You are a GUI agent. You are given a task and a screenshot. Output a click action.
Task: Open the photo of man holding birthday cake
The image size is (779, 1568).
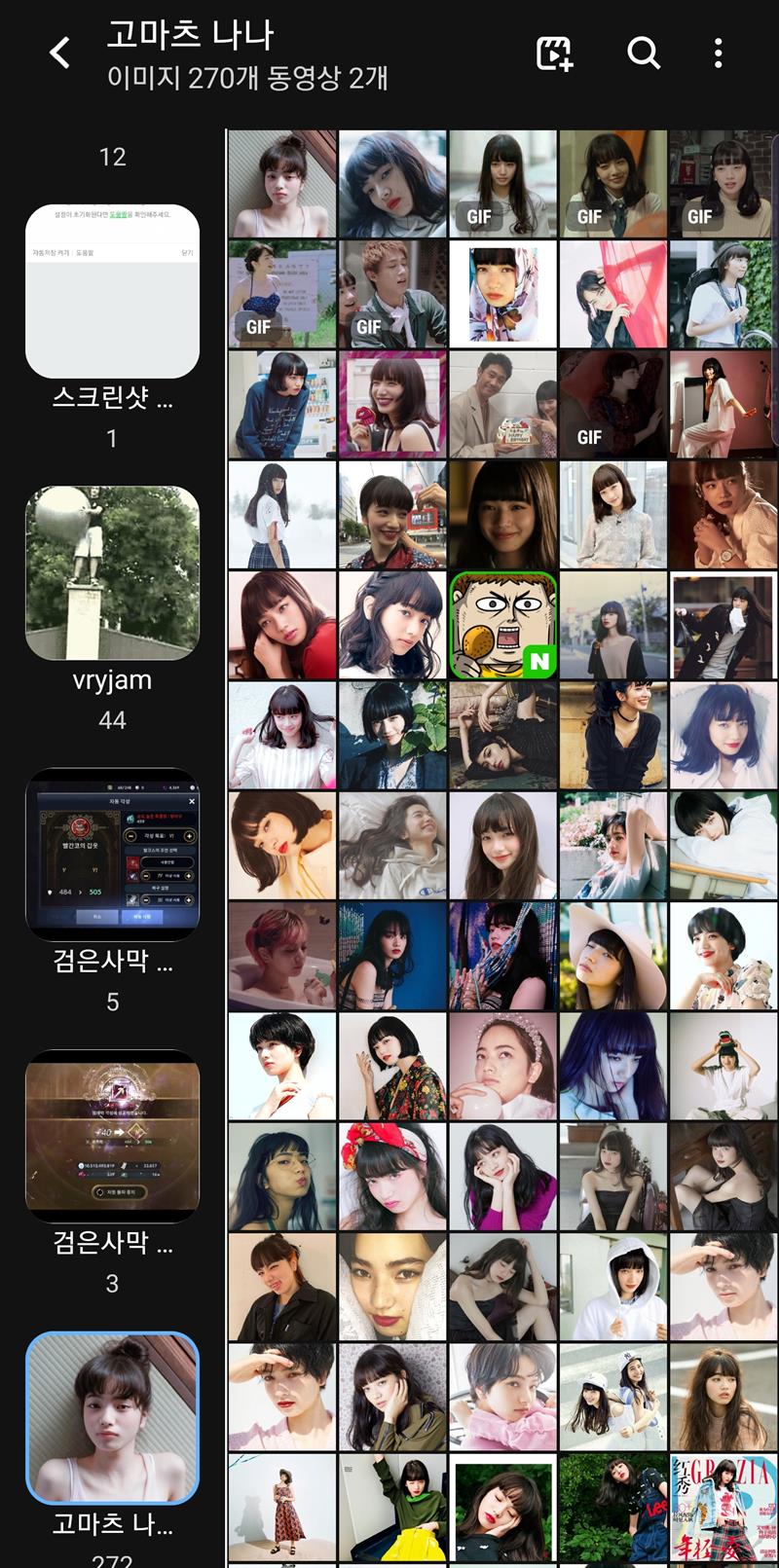[x=502, y=405]
